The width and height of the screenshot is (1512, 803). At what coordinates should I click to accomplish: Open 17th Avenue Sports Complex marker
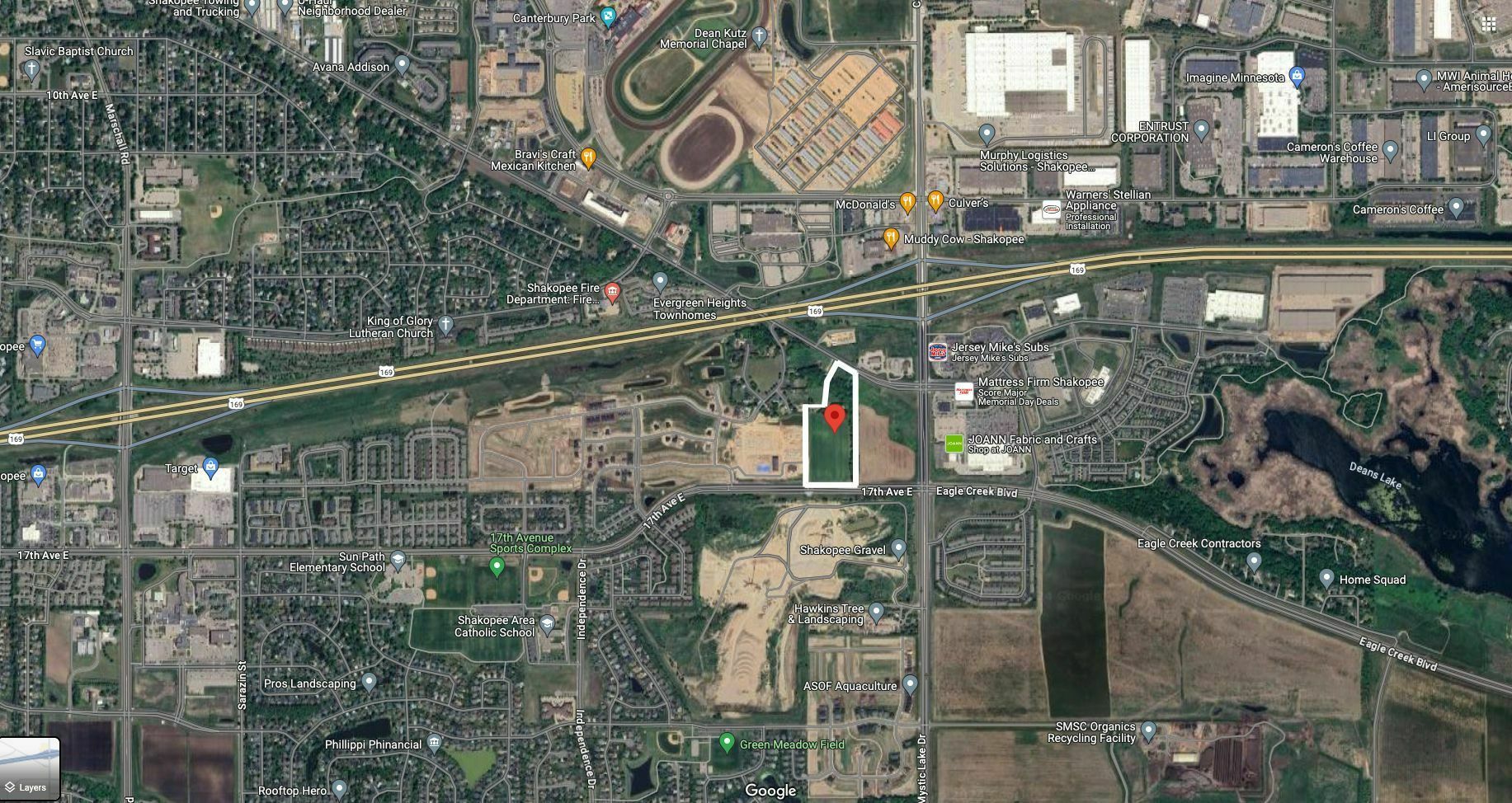click(497, 566)
